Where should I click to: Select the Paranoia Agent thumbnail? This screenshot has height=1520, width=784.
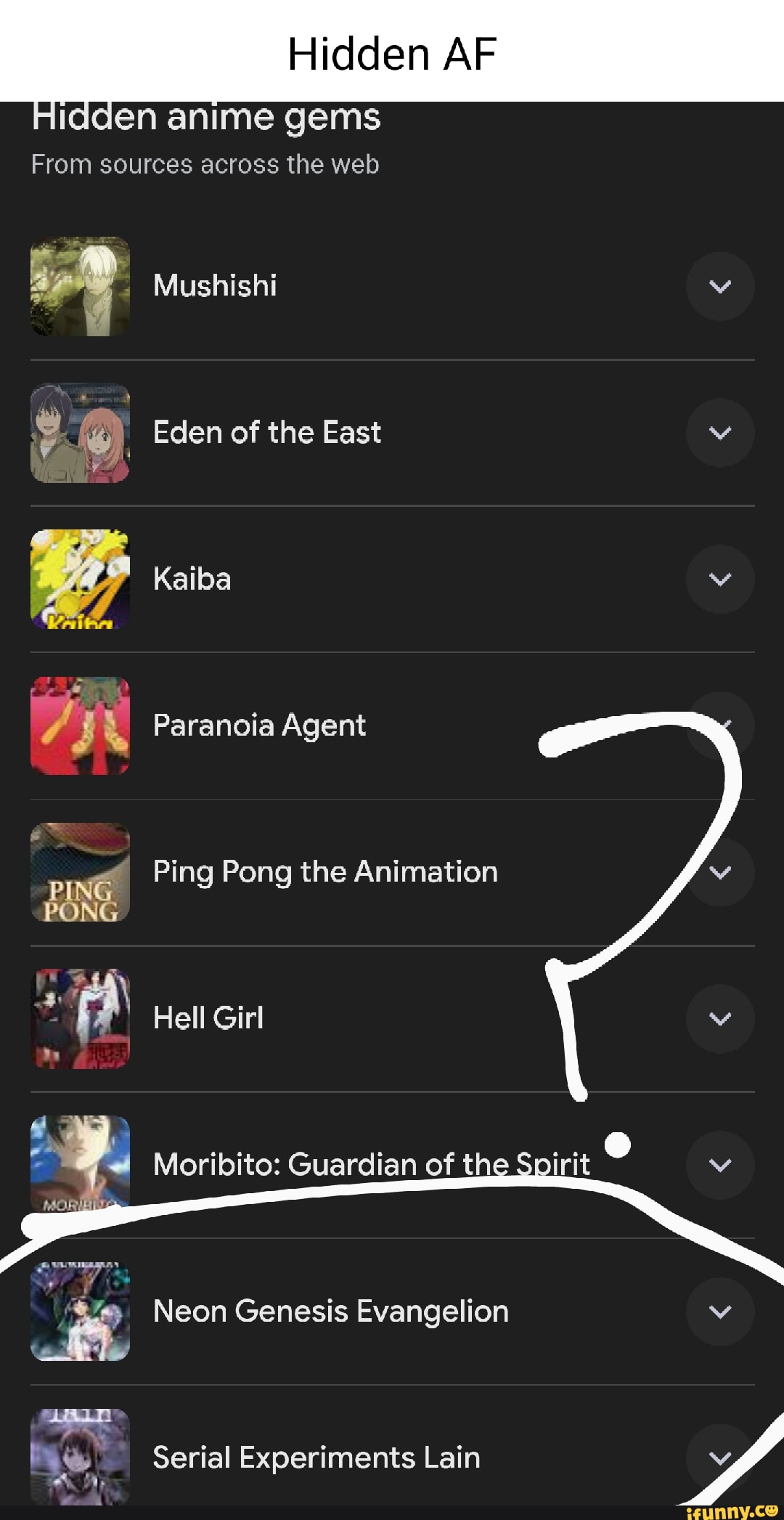pyautogui.click(x=80, y=726)
